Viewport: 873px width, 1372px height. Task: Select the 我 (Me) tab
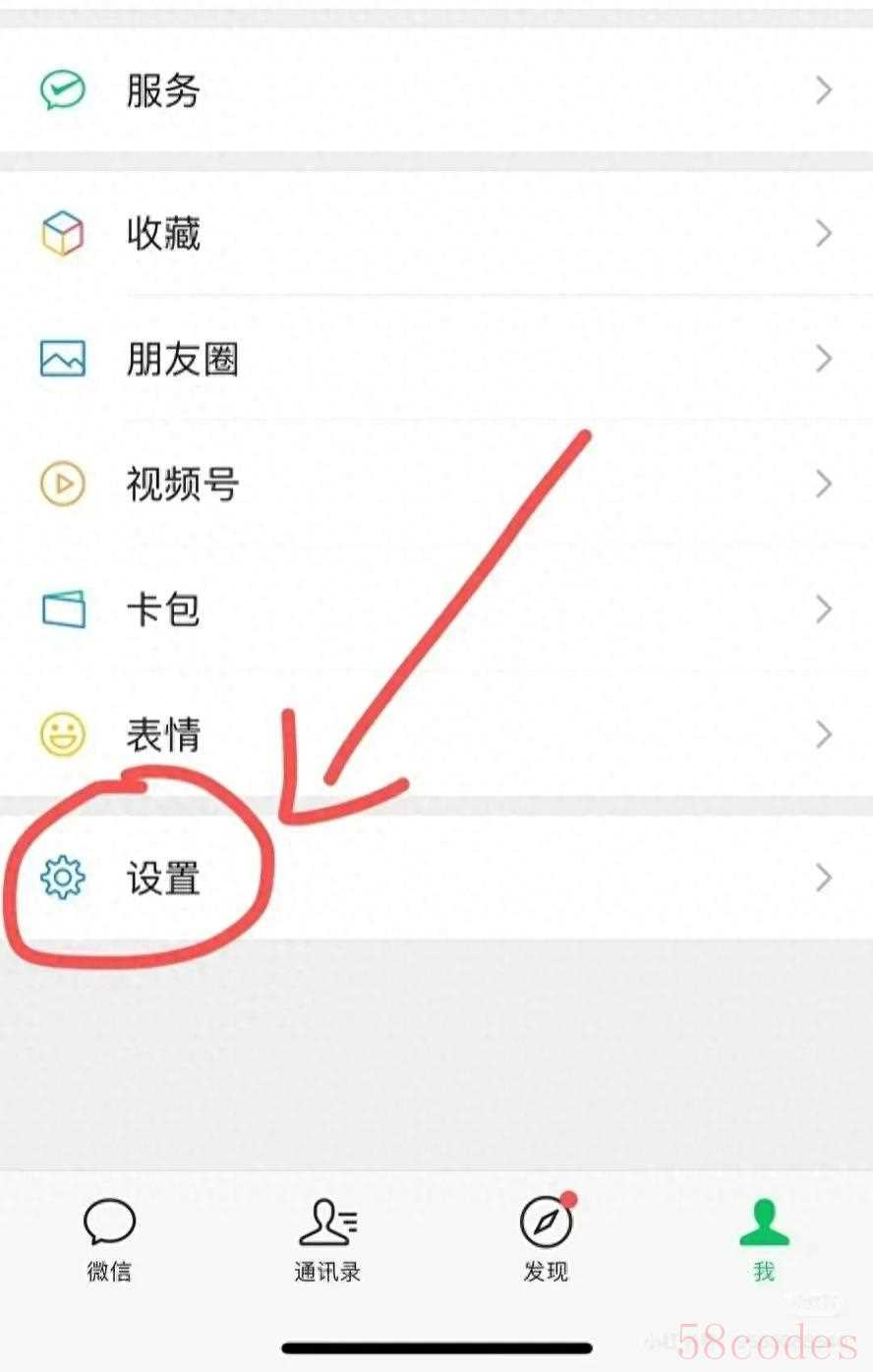[x=764, y=1240]
